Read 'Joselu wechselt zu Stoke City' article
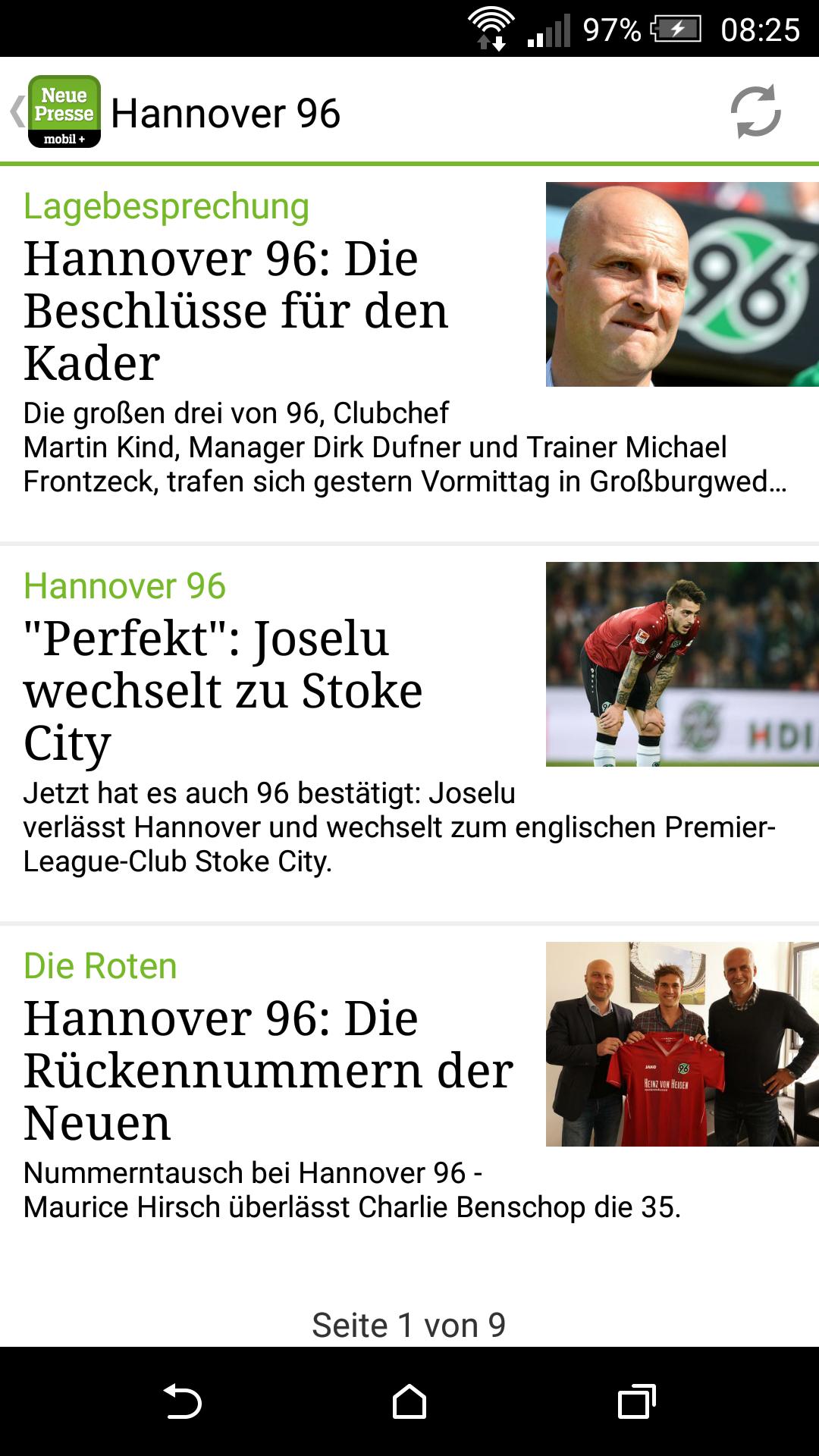Image resolution: width=819 pixels, height=1456 pixels. coord(224,690)
